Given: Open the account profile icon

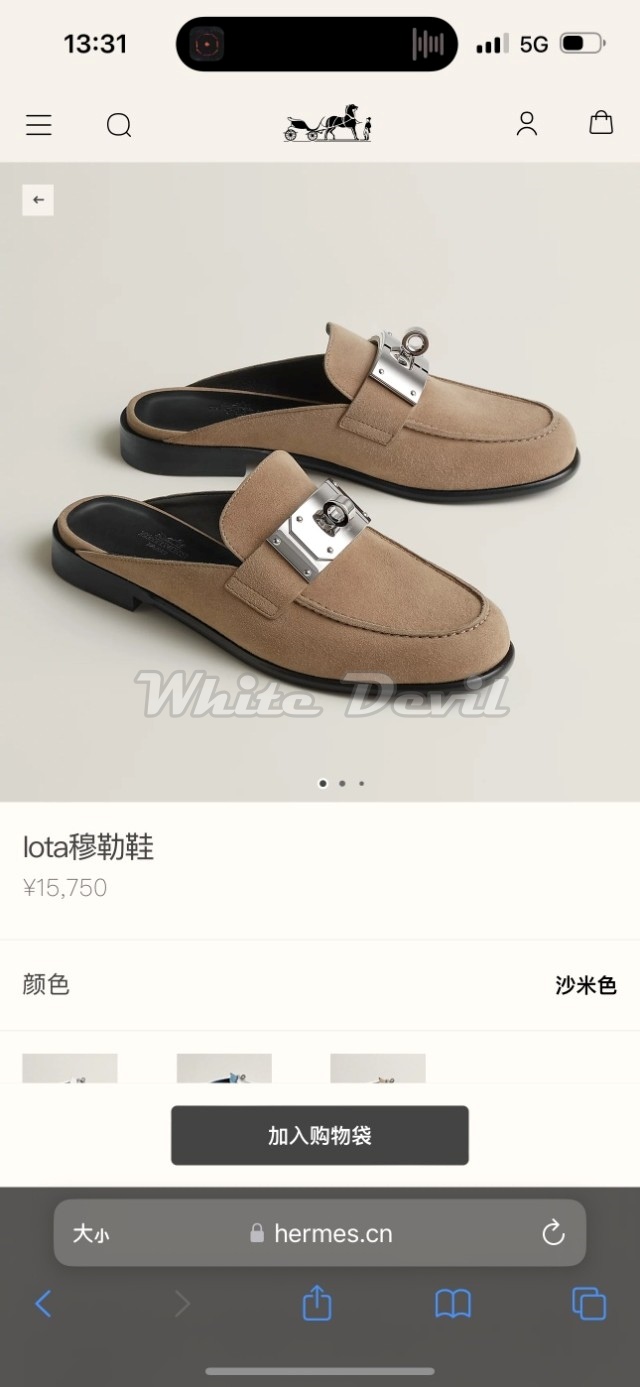Looking at the screenshot, I should (x=526, y=124).
